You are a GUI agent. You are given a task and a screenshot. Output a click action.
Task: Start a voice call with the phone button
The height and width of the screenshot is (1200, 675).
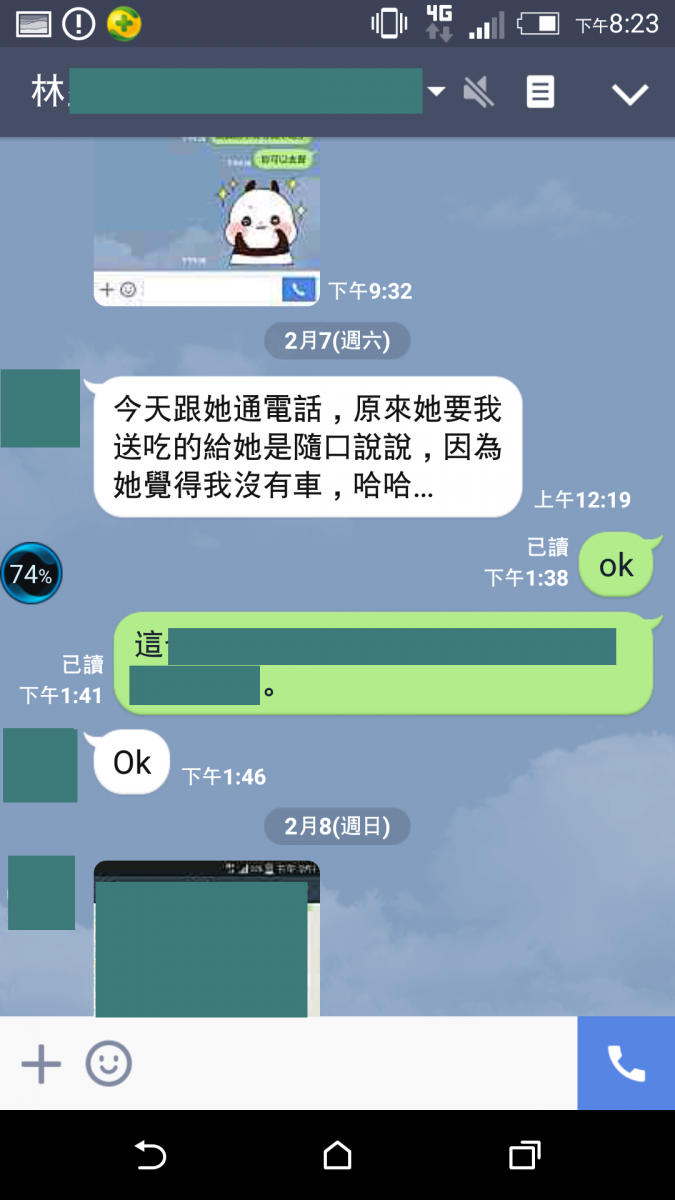click(x=626, y=1064)
